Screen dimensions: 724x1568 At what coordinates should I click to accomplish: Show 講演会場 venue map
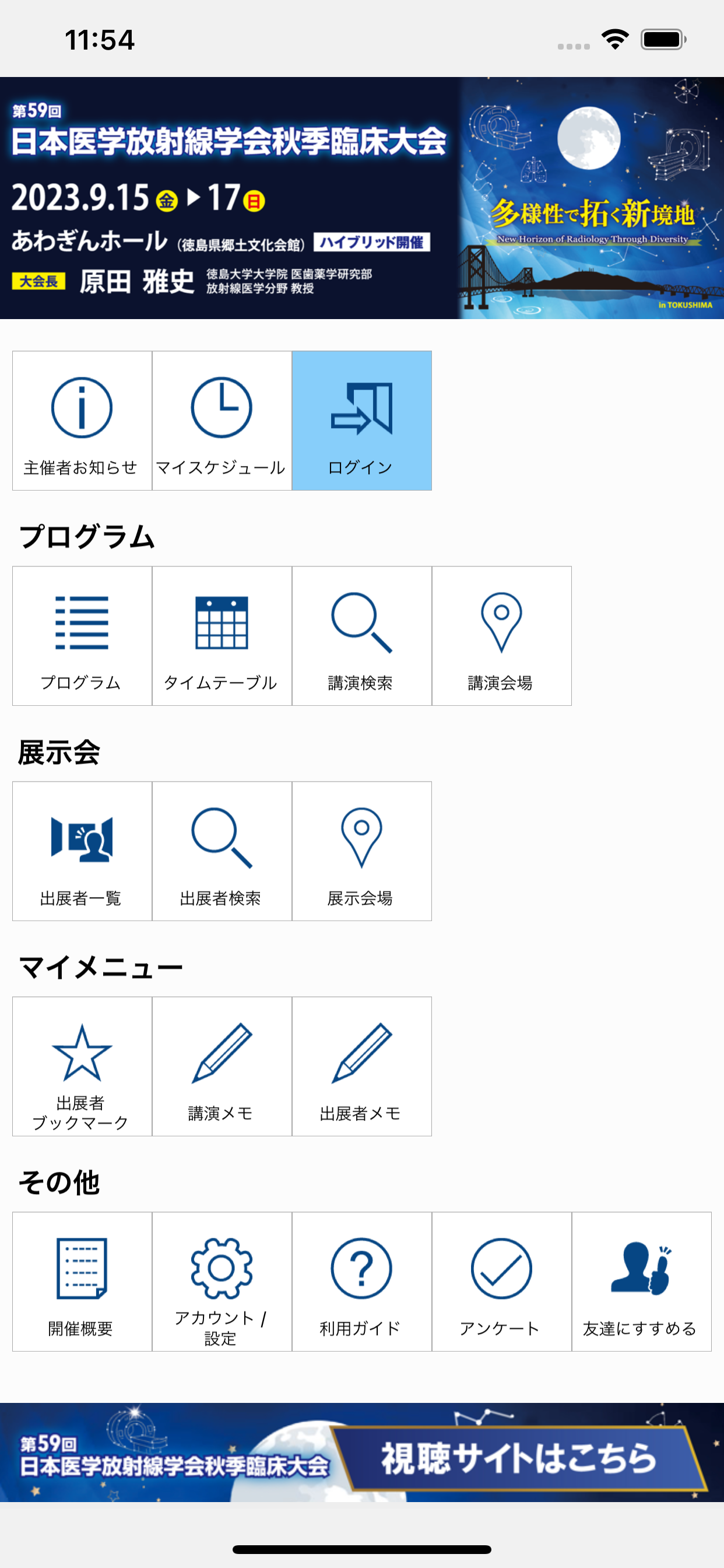point(502,636)
